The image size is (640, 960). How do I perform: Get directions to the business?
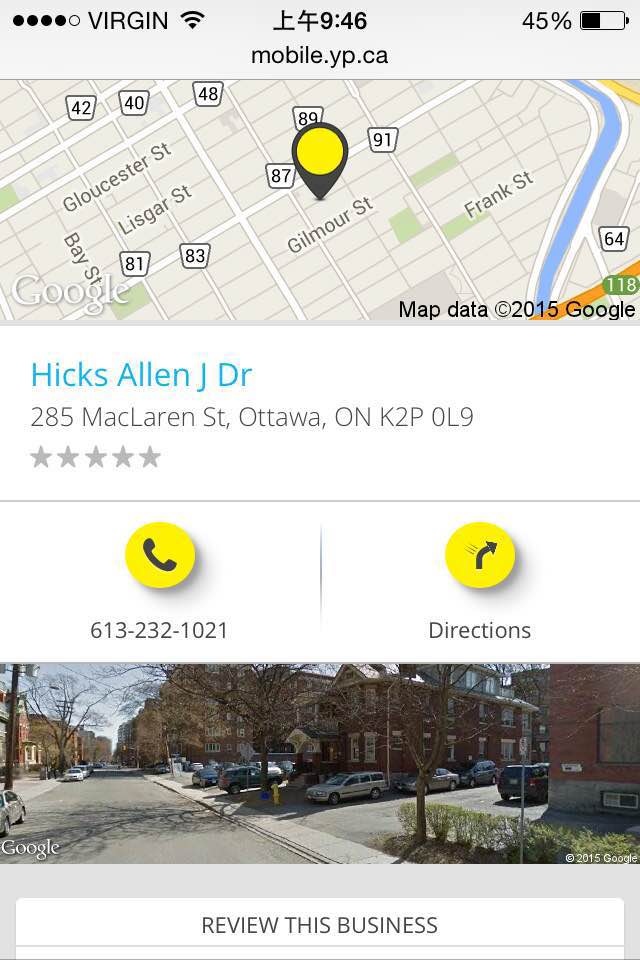(x=480, y=555)
